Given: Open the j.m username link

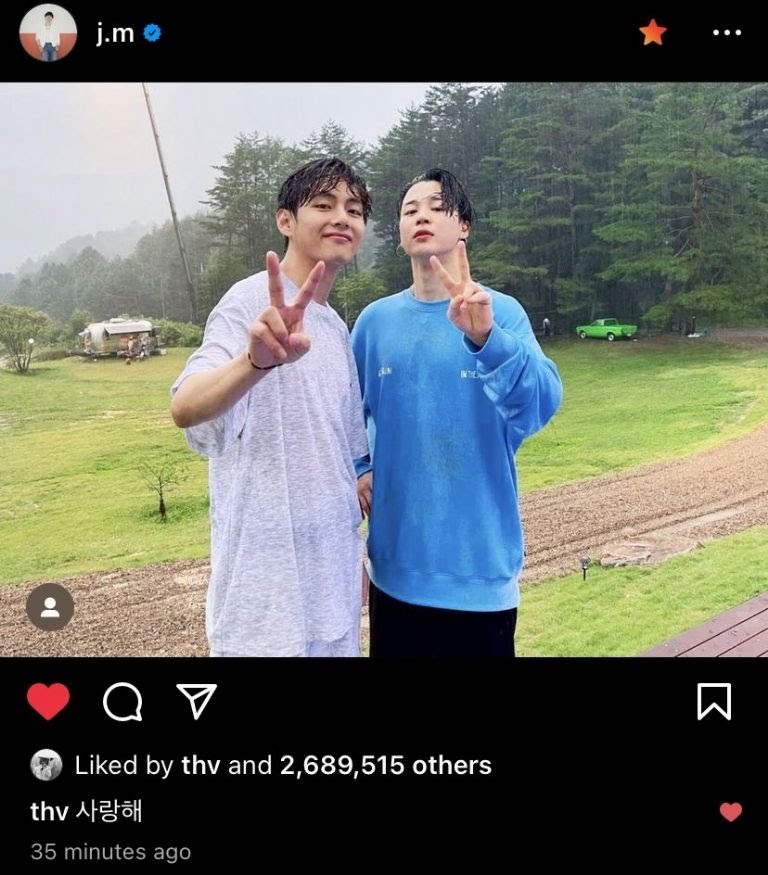Looking at the screenshot, I should (x=115, y=32).
